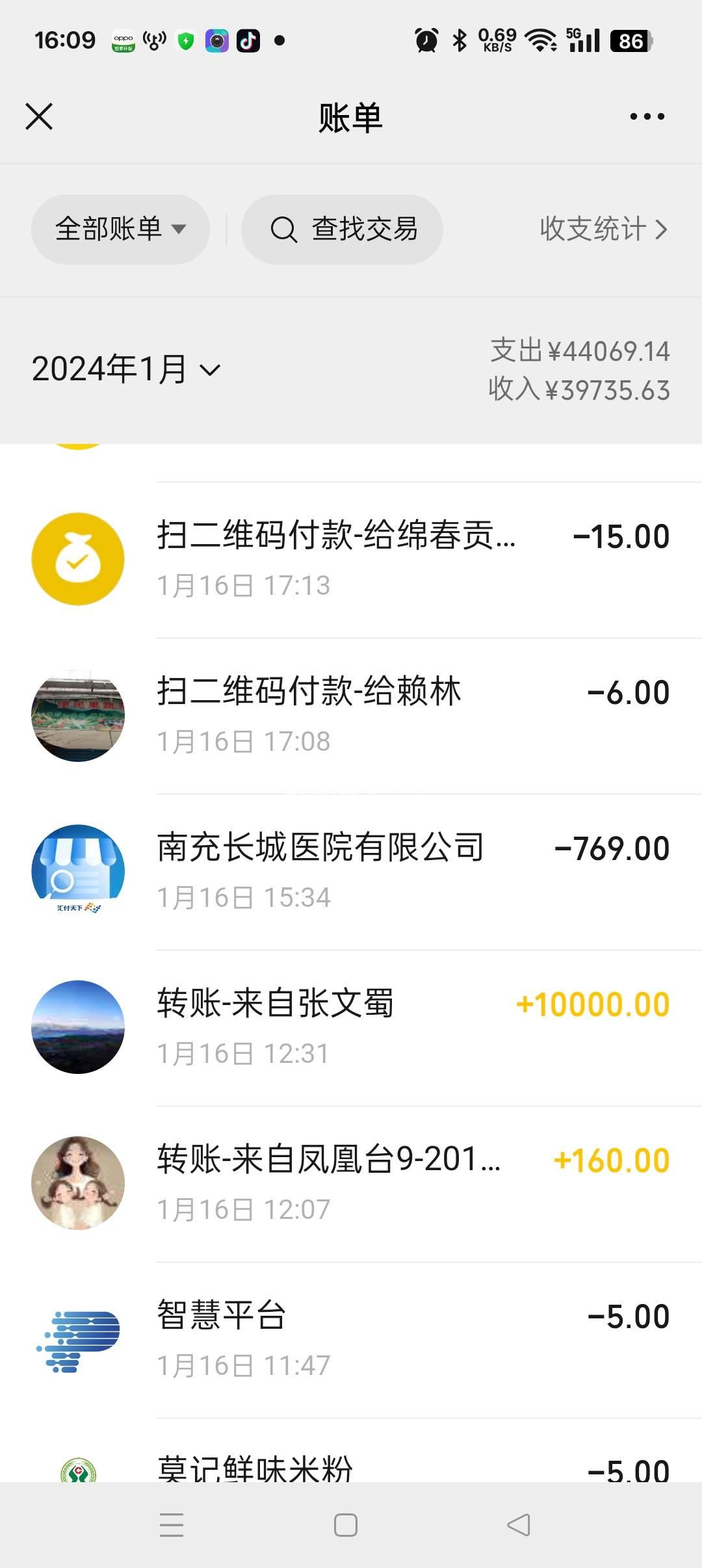Screen dimensions: 702x1568
Task: Go to the system home screen
Action: click(x=345, y=1525)
